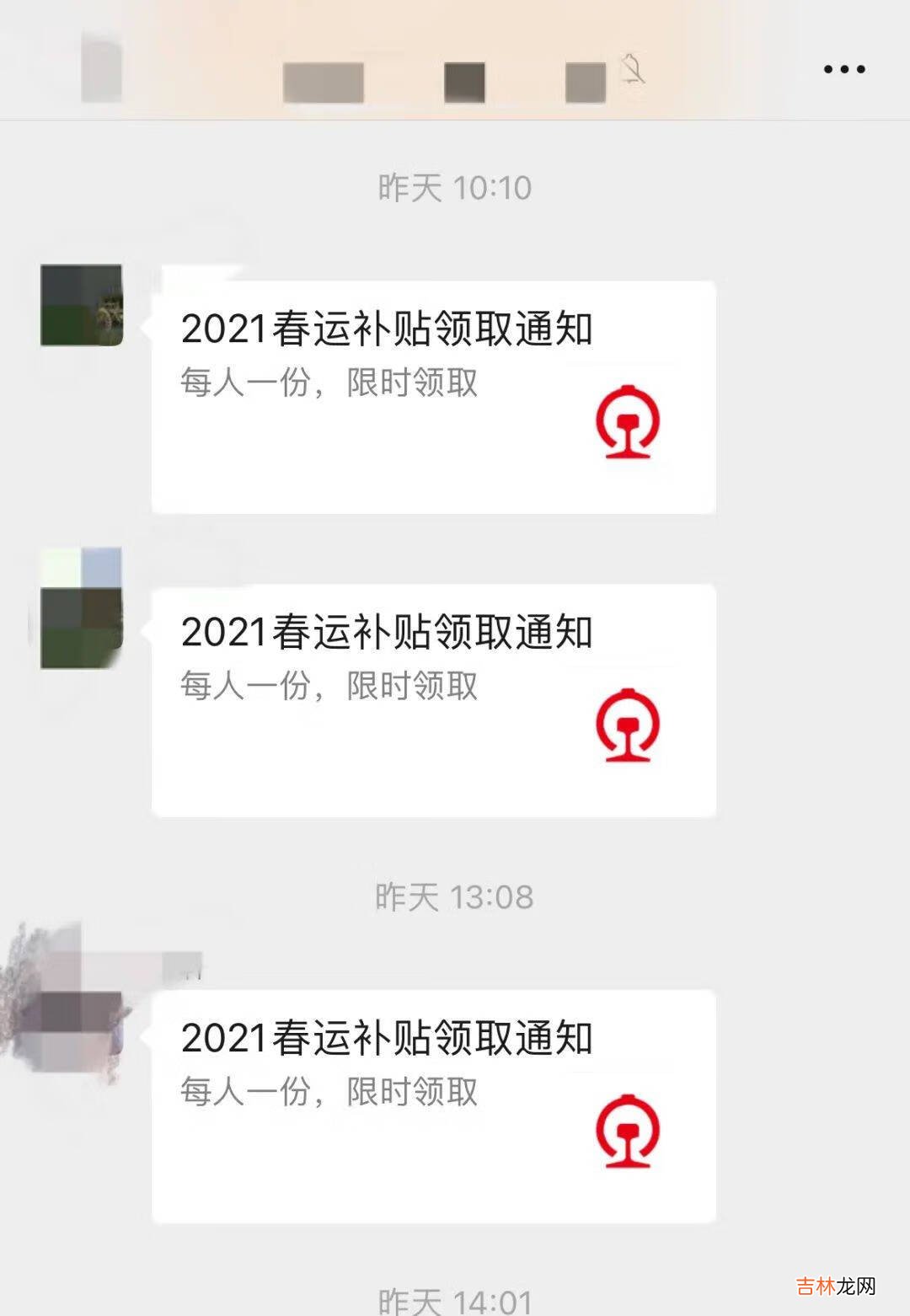Open the 春运补贴 card just above 昨天 13:08
The image size is (910, 1316).
point(433,700)
